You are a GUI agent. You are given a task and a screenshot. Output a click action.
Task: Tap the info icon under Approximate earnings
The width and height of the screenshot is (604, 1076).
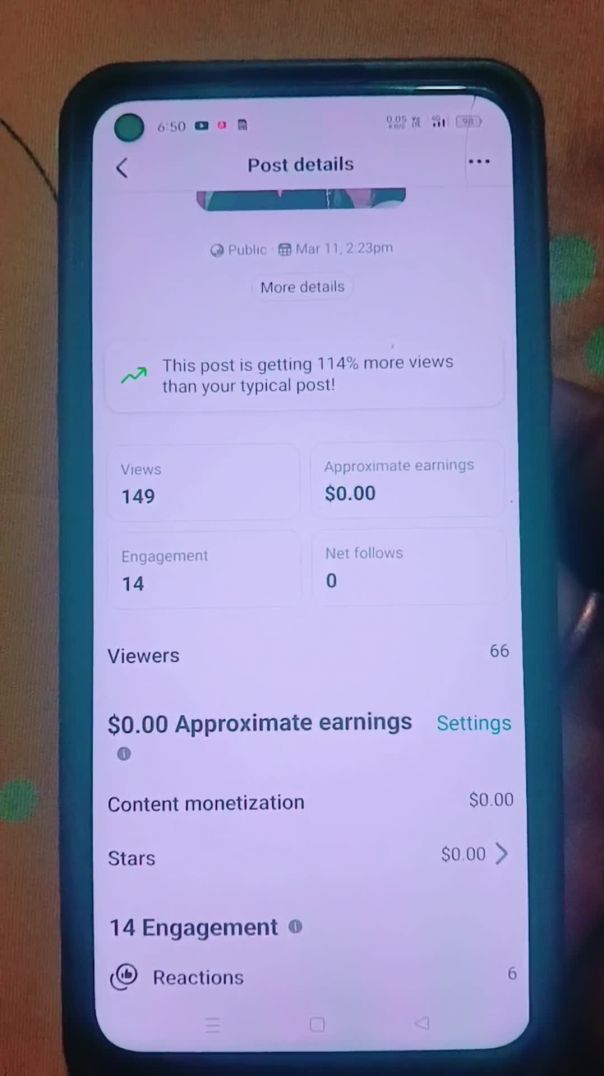(x=124, y=754)
